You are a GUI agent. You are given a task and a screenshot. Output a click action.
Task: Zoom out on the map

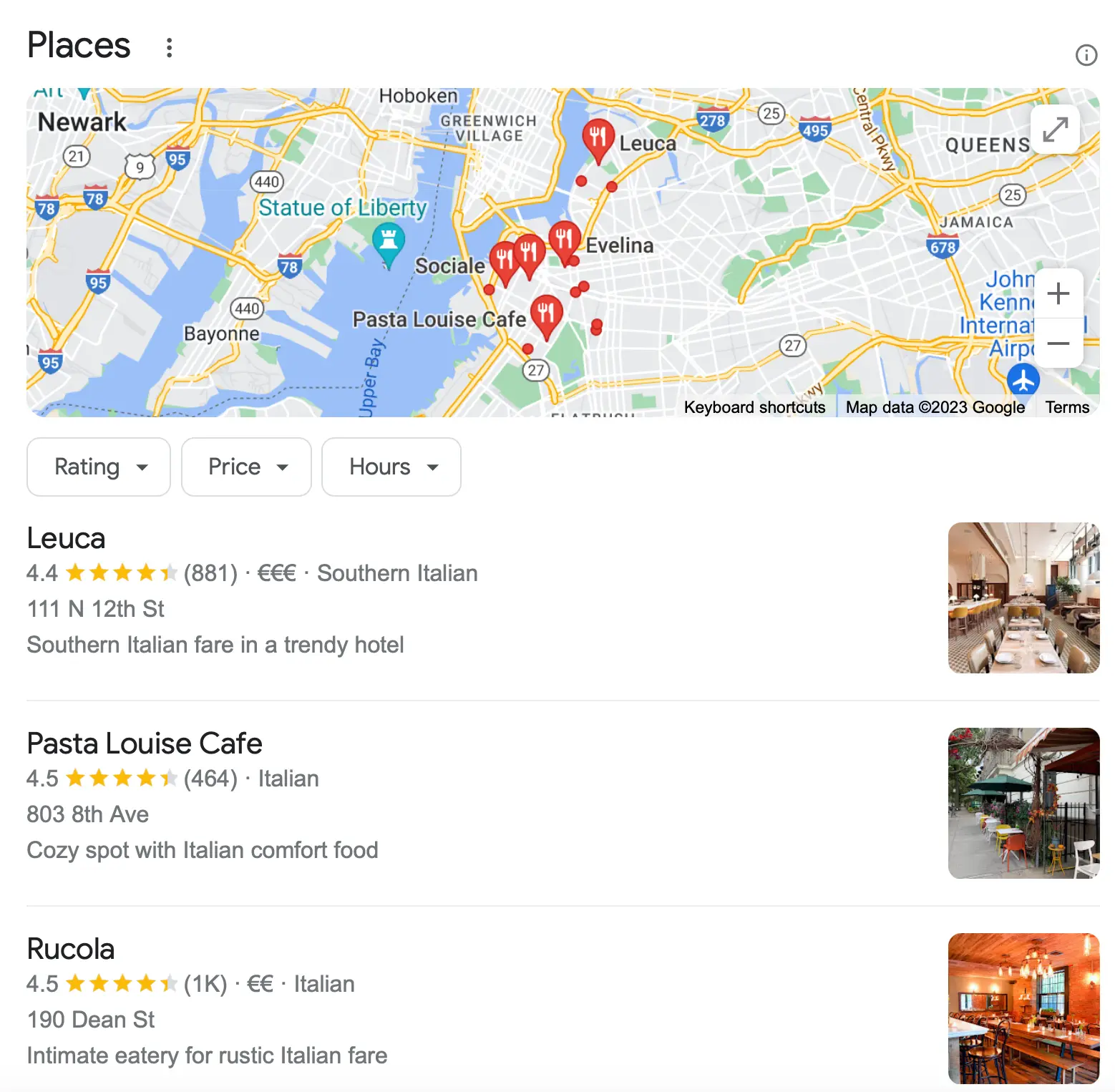[1058, 343]
